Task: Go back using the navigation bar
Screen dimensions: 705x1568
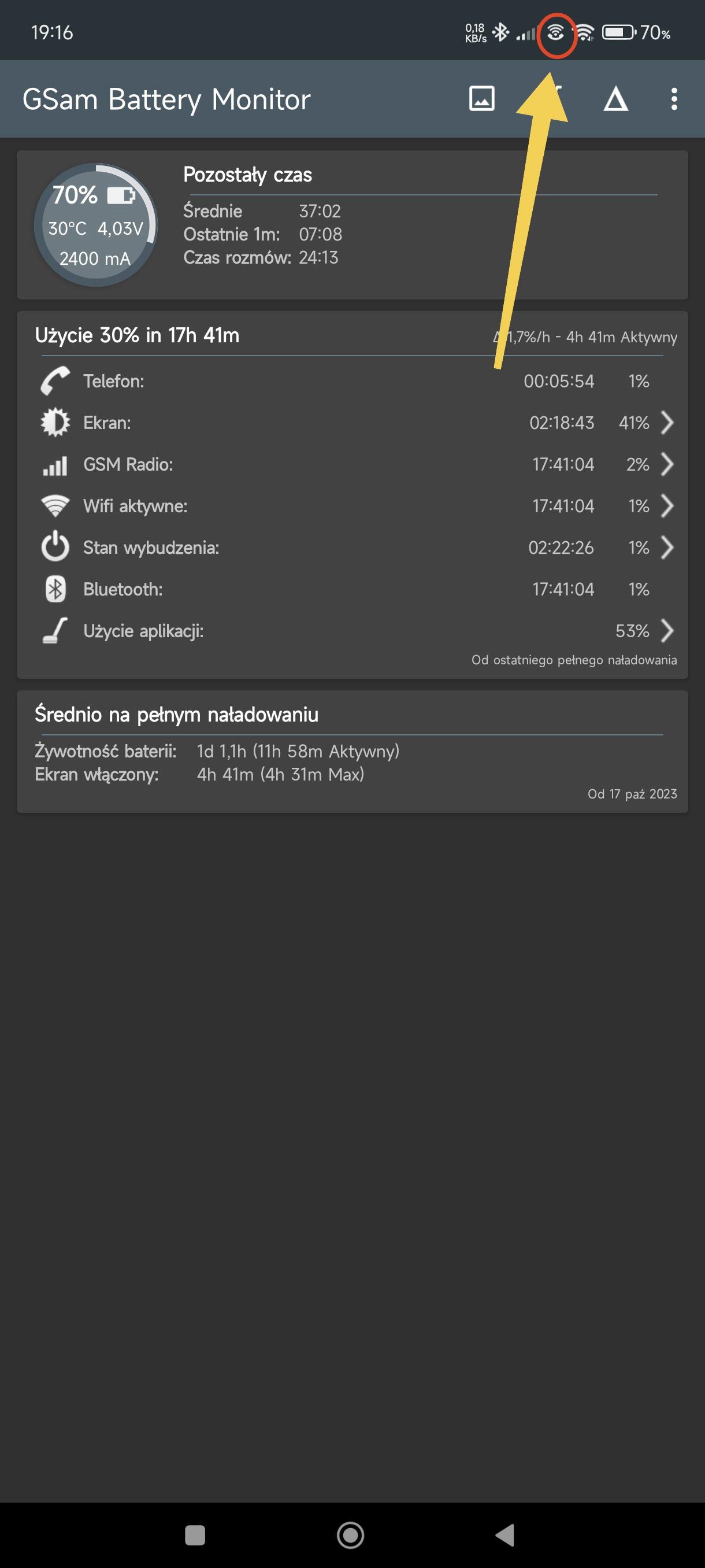Action: click(505, 1534)
